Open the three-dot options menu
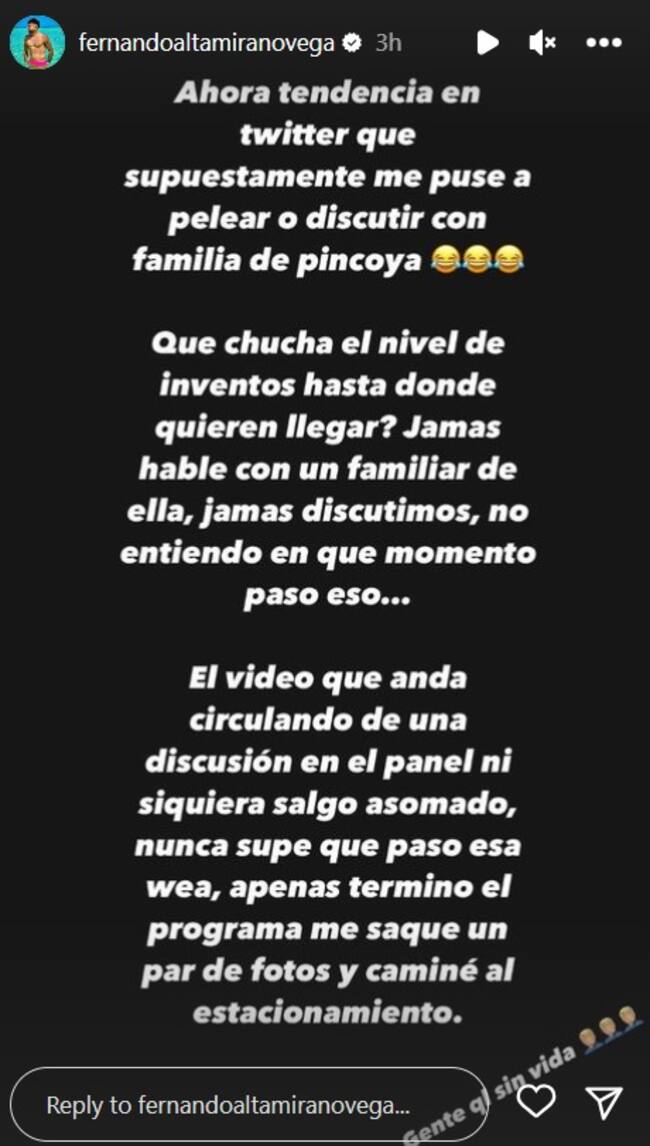Viewport: 650px width, 1146px height. [604, 42]
